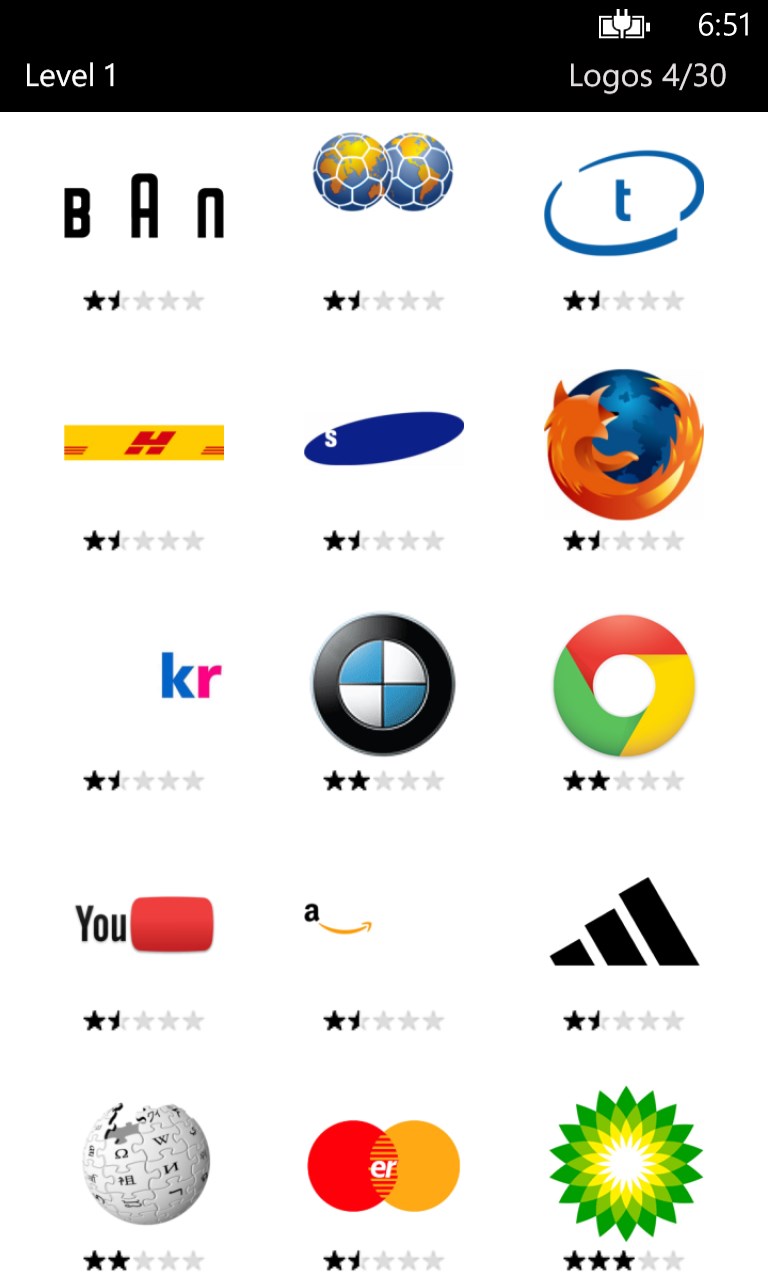Choose the dark blue oval 'S' logo
Image resolution: width=768 pixels, height=1280 pixels.
[x=384, y=438]
